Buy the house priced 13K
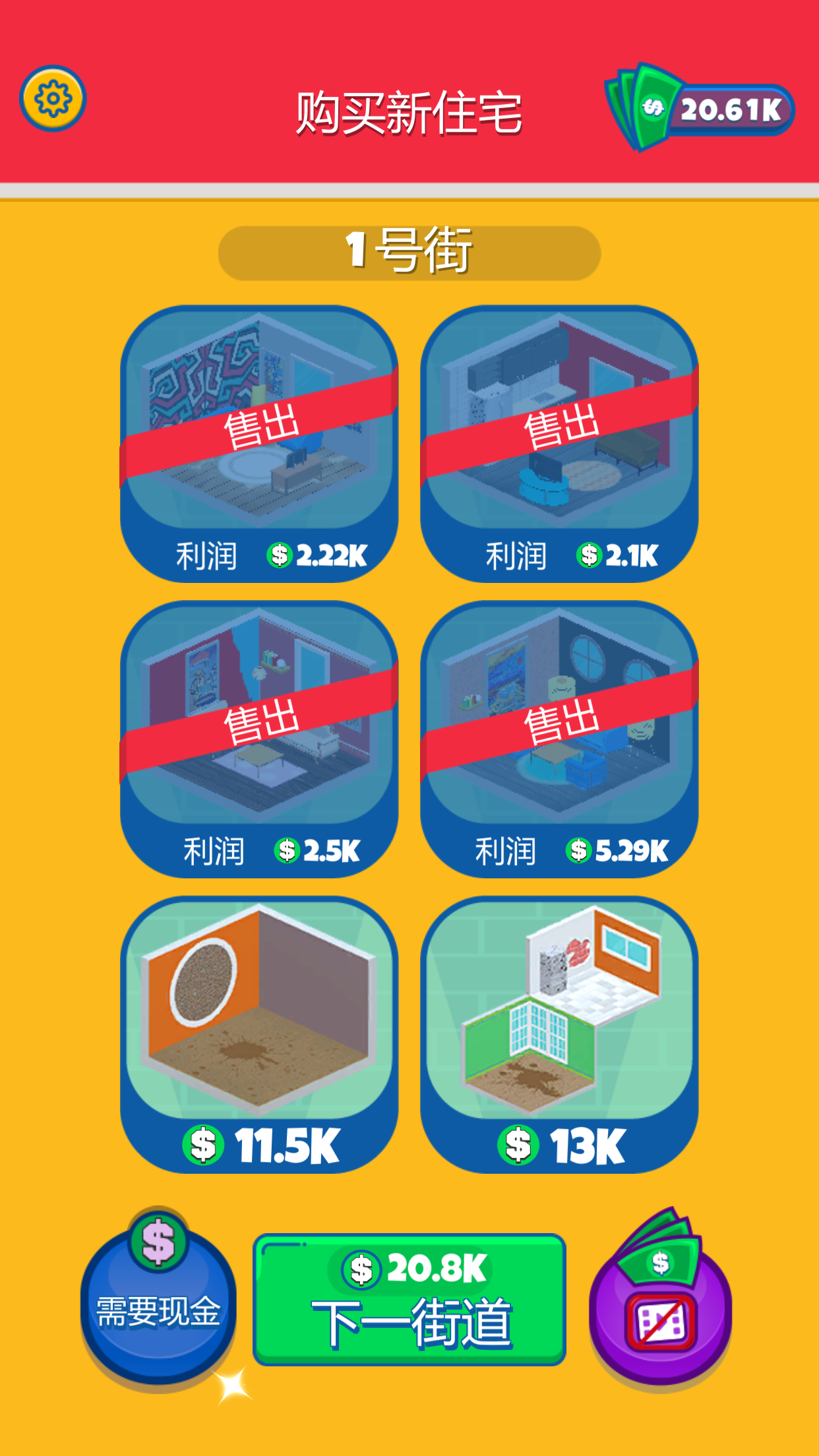The image size is (819, 1456). tap(559, 1033)
